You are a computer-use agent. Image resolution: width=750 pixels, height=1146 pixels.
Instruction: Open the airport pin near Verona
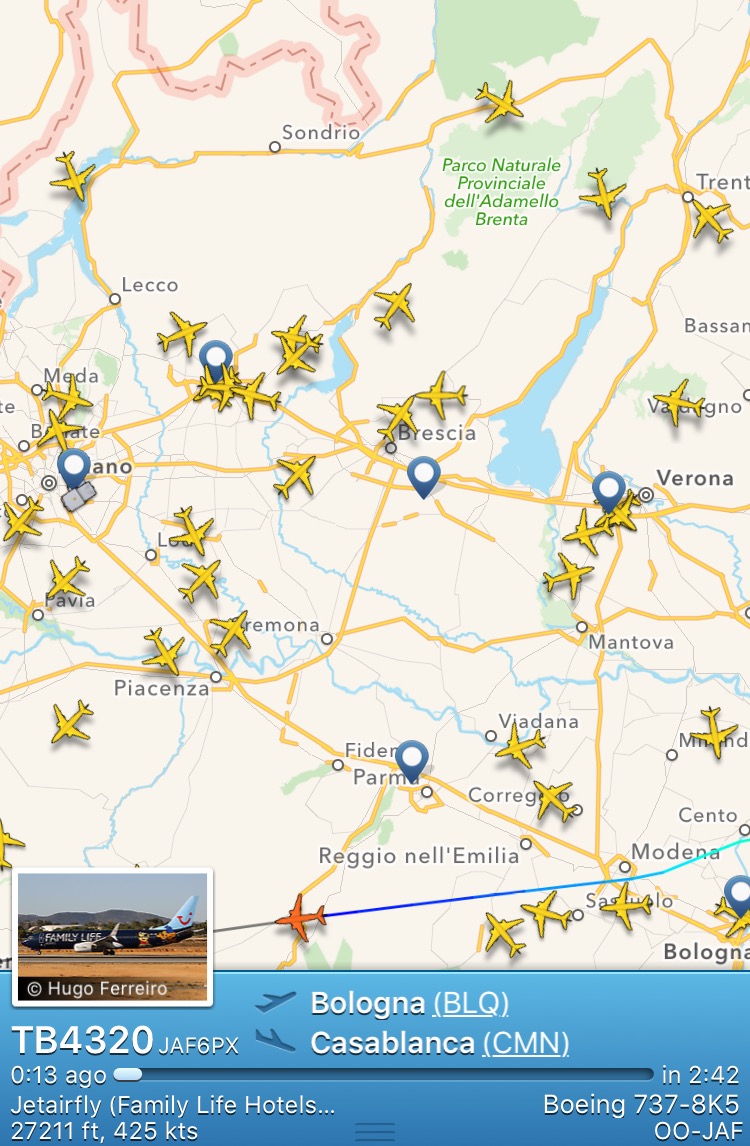[x=608, y=491]
